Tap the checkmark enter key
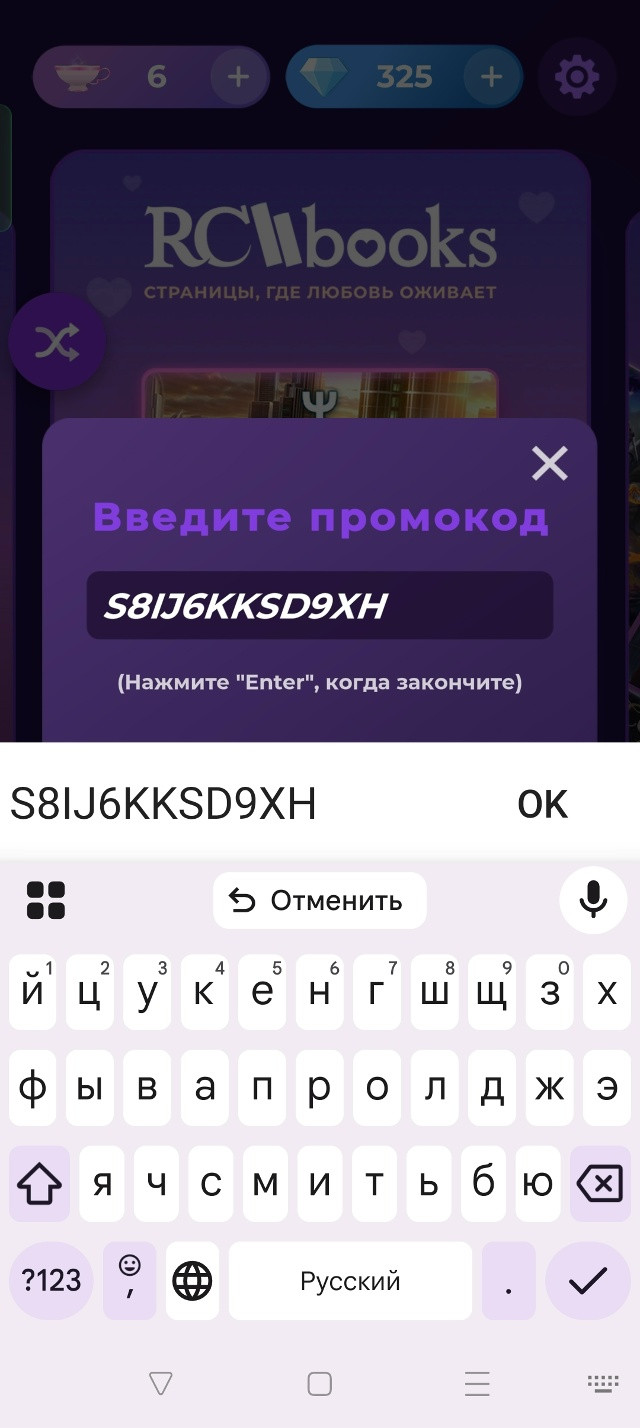The width and height of the screenshot is (640, 1428). click(588, 1281)
